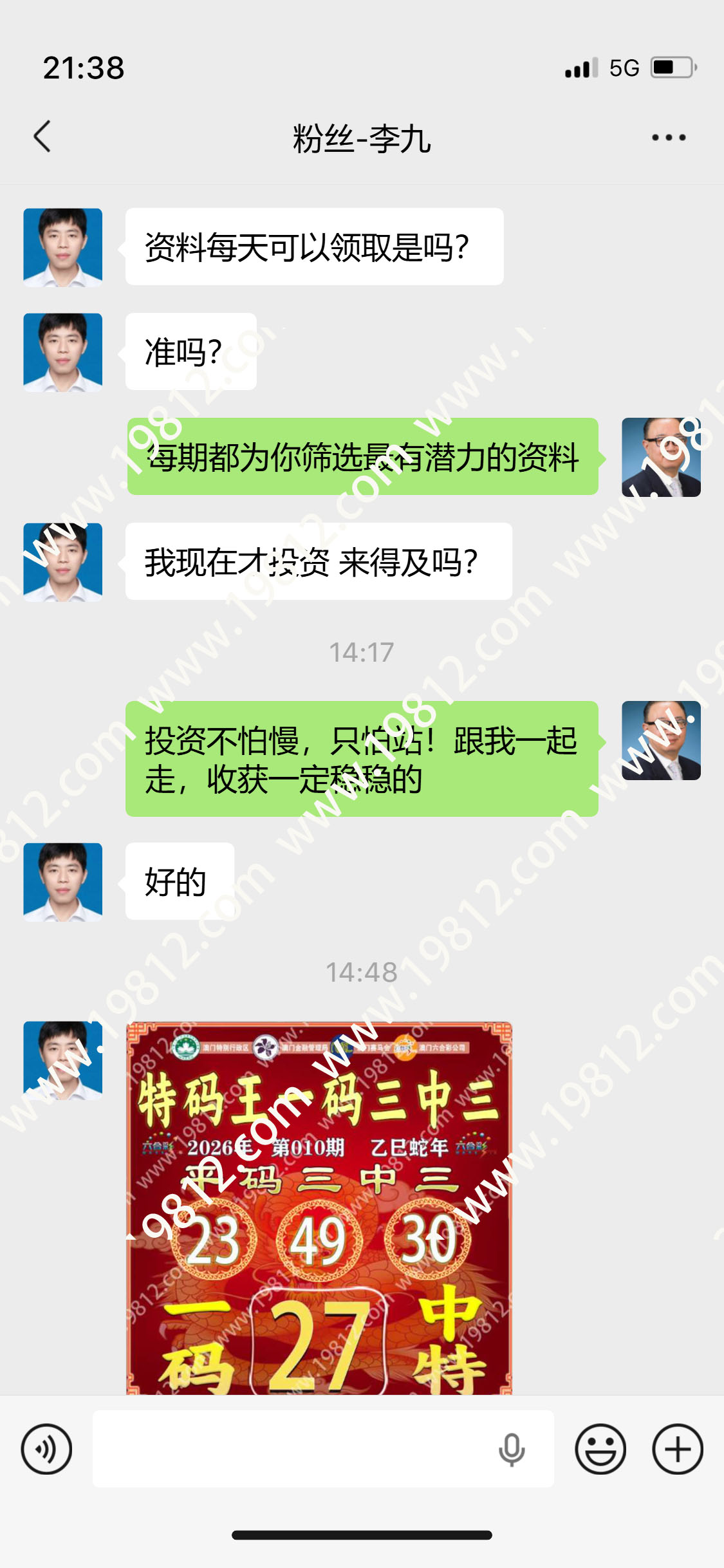Open the chat details three-dot menu
This screenshot has height=1568, width=724.
[669, 138]
